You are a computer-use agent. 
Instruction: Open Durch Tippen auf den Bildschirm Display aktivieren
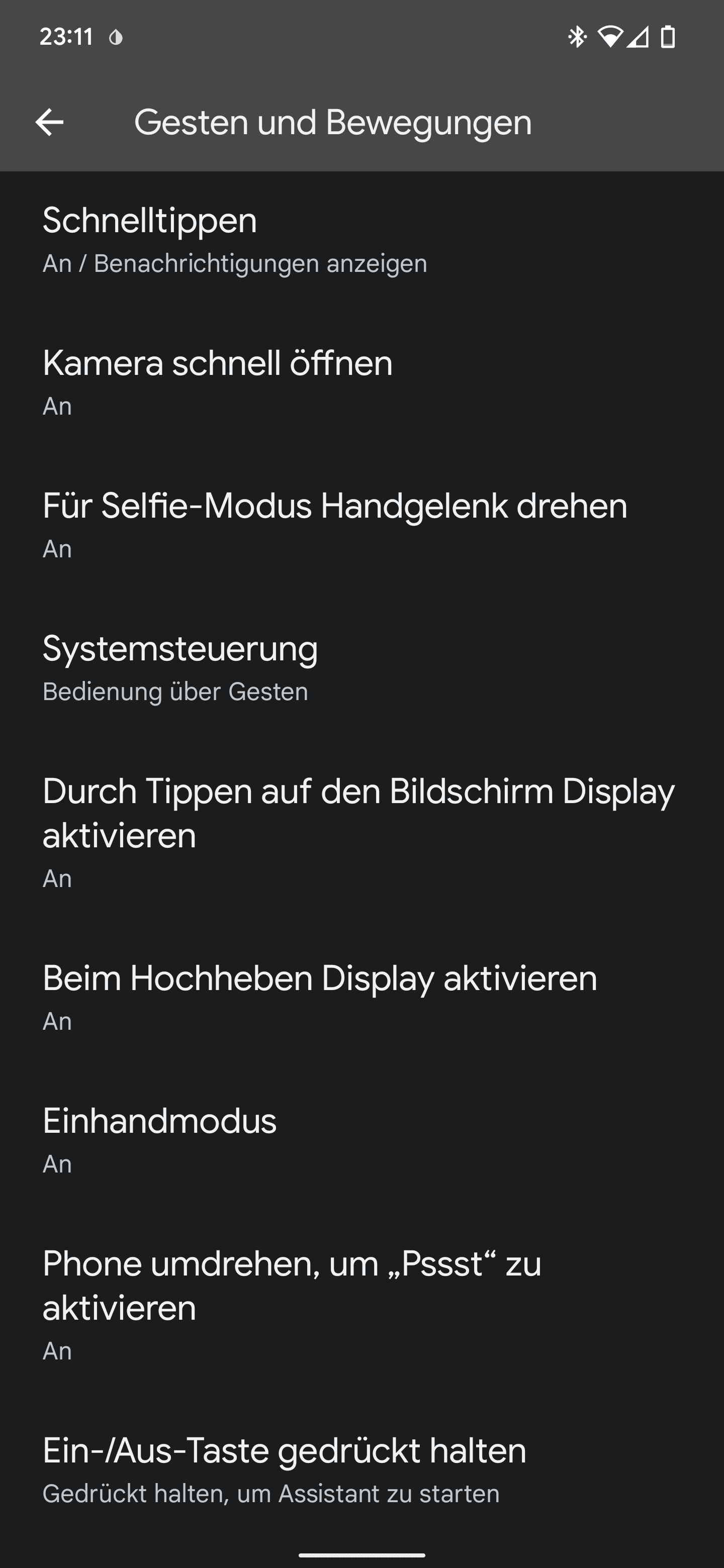[x=361, y=832]
